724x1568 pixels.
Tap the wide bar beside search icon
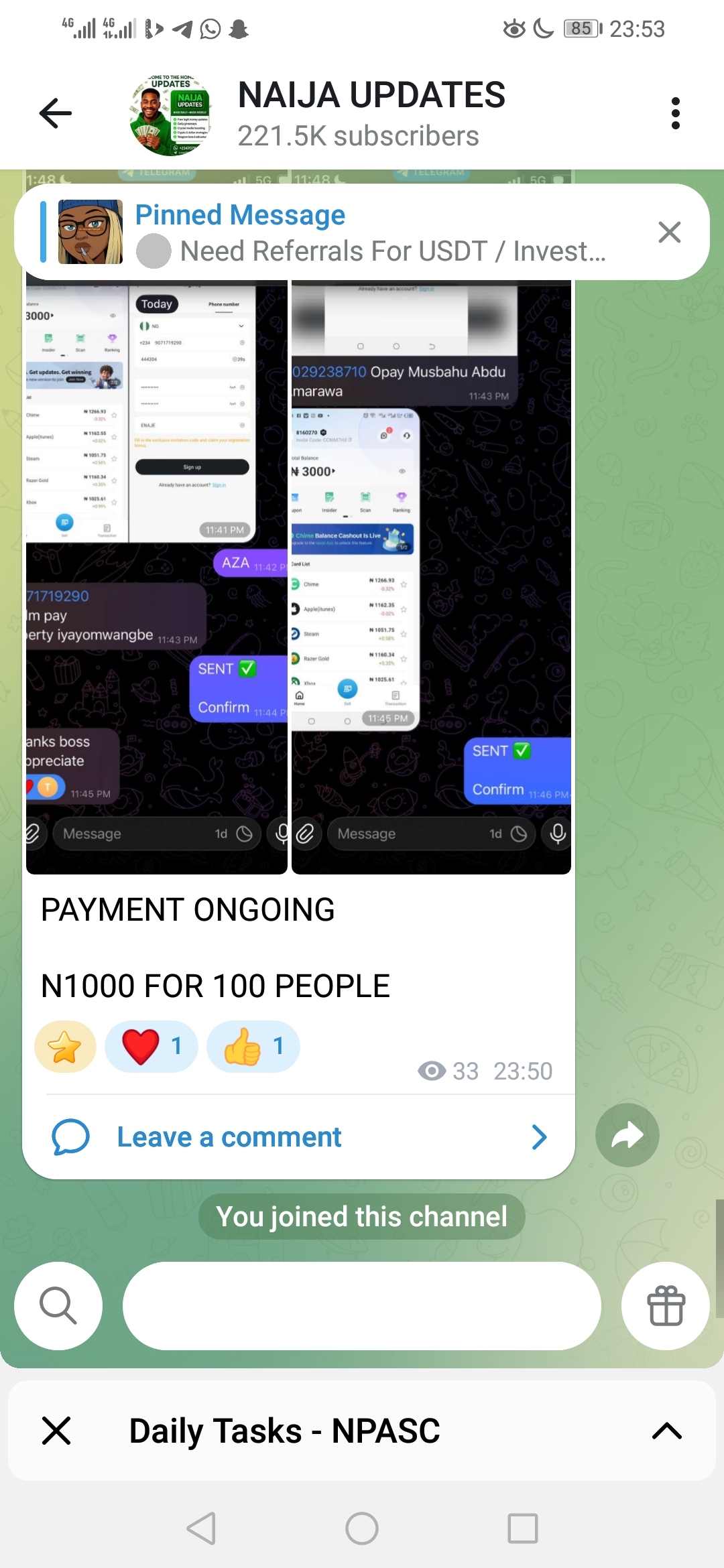click(x=362, y=1305)
